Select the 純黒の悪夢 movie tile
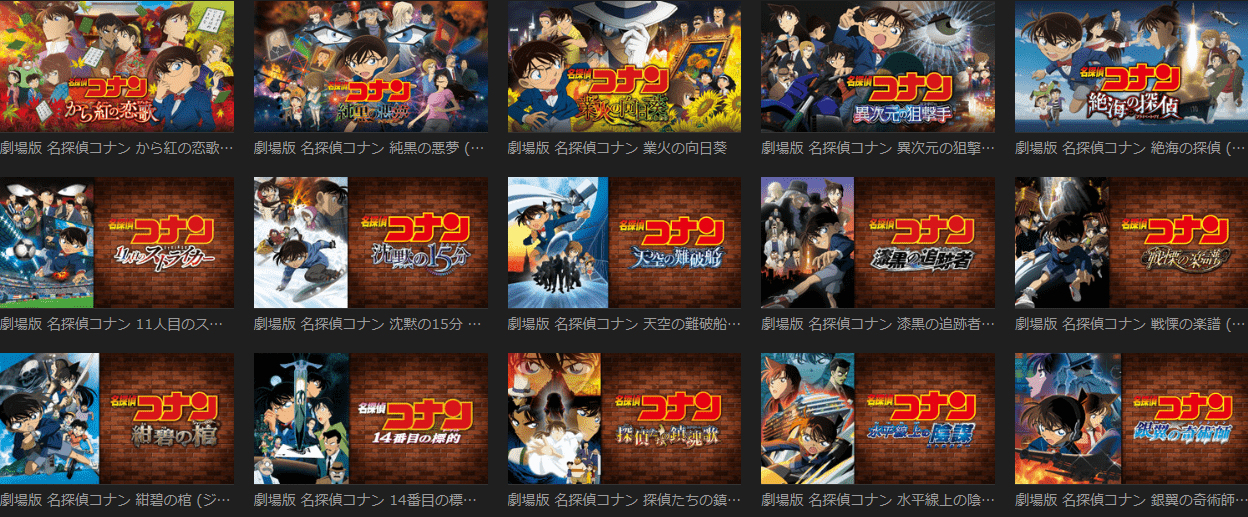 (x=370, y=67)
